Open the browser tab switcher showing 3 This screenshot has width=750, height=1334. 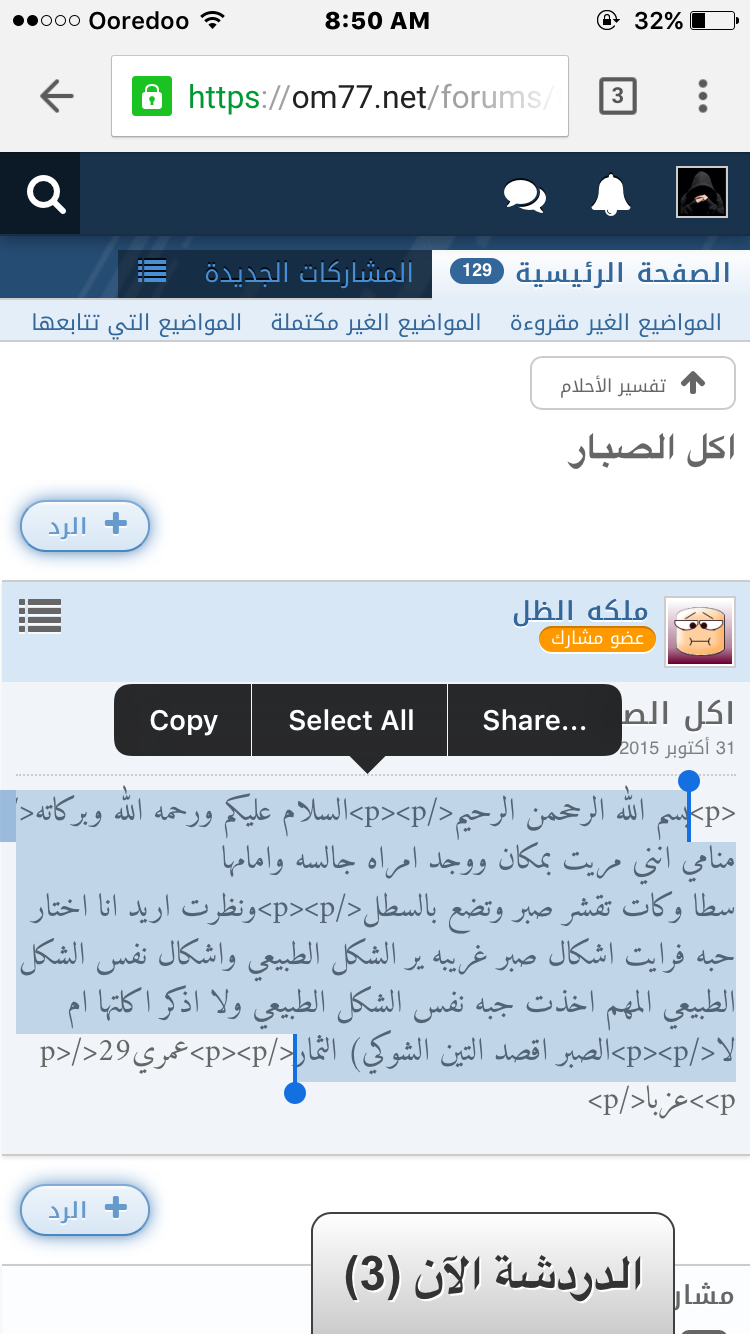[x=617, y=96]
